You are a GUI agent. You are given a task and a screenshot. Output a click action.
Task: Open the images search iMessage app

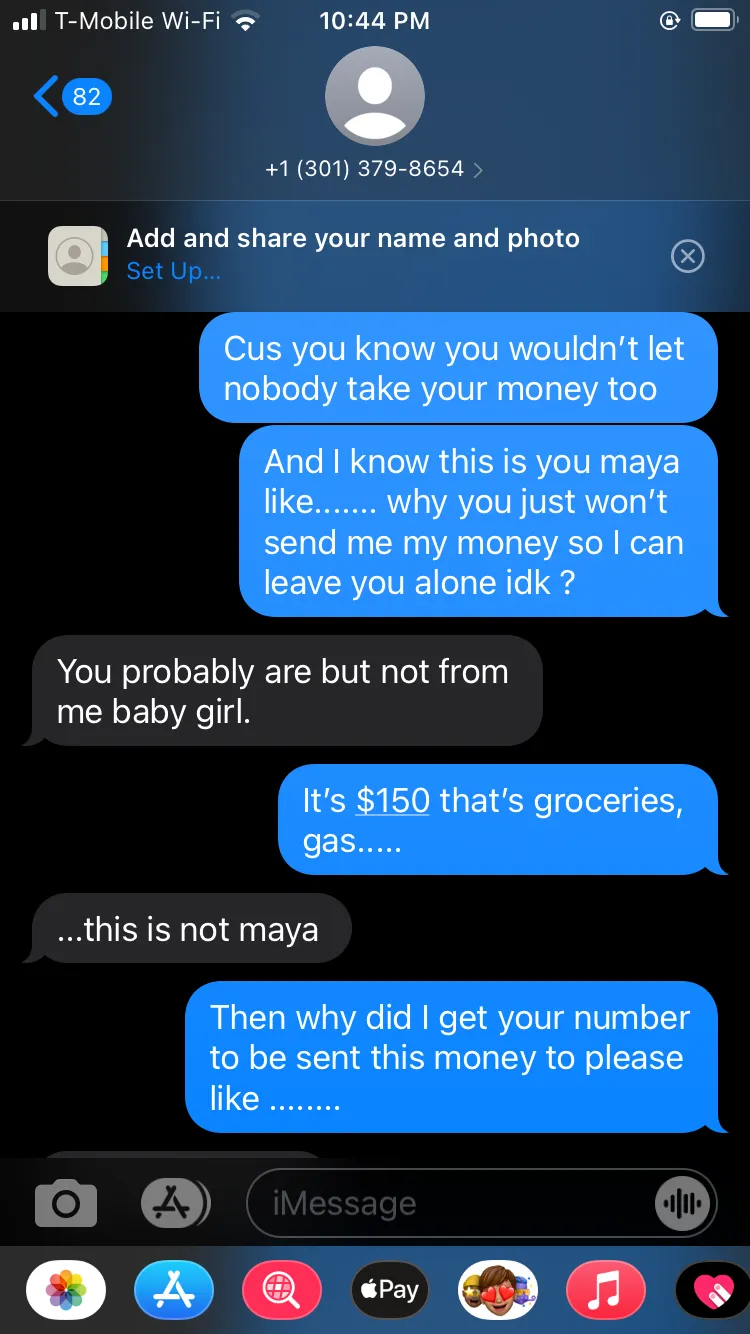tap(282, 1291)
